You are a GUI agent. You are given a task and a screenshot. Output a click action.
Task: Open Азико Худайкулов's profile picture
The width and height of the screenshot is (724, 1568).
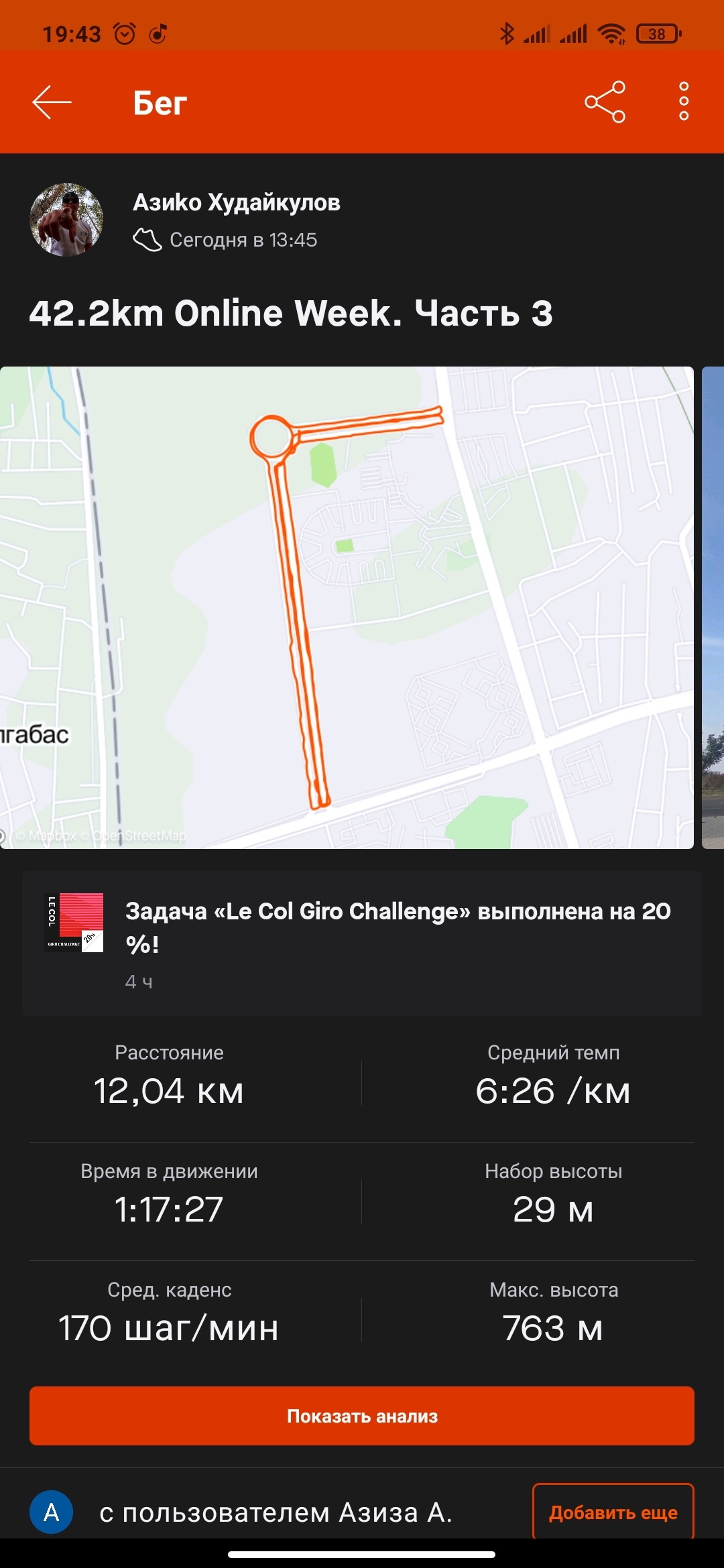coord(66,220)
